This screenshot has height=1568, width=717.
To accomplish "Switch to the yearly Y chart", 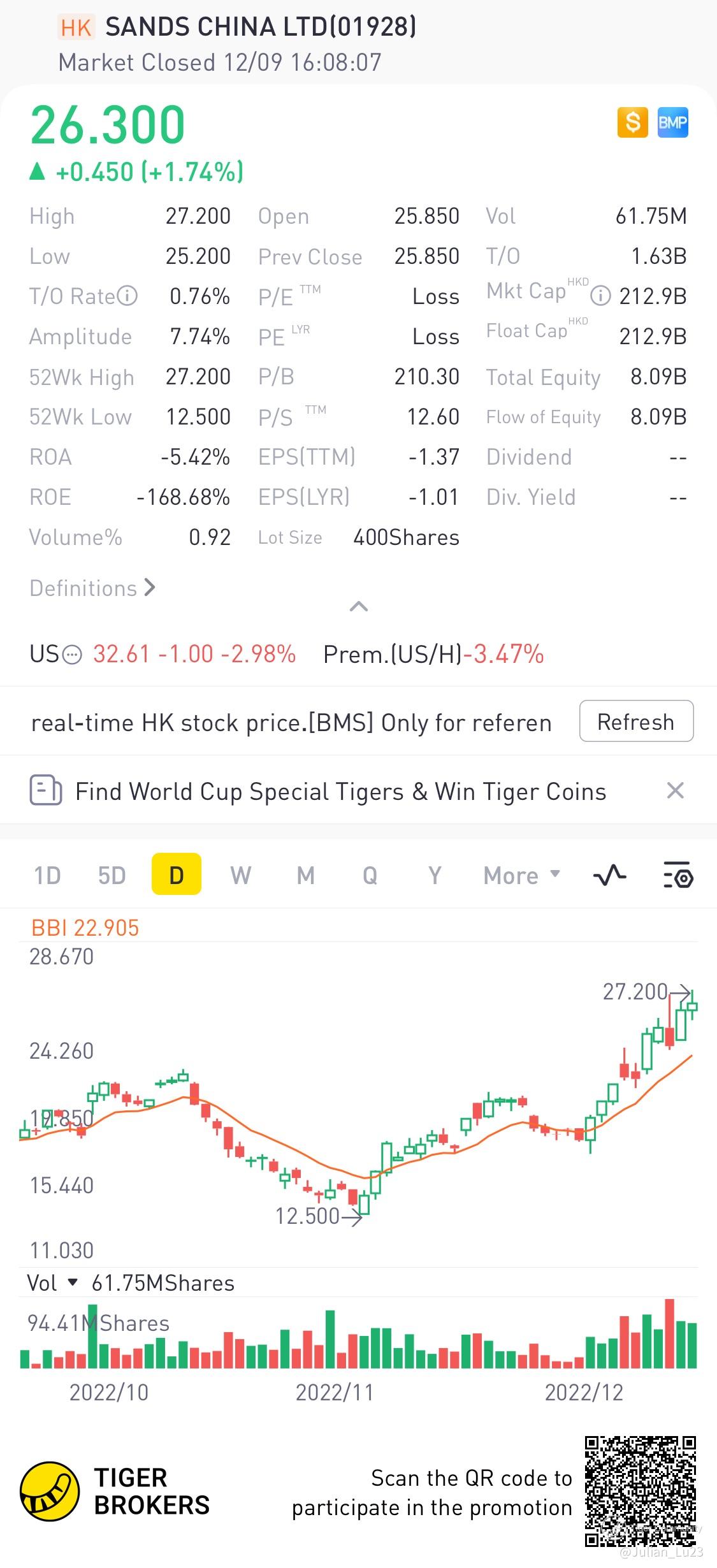I will click(434, 875).
